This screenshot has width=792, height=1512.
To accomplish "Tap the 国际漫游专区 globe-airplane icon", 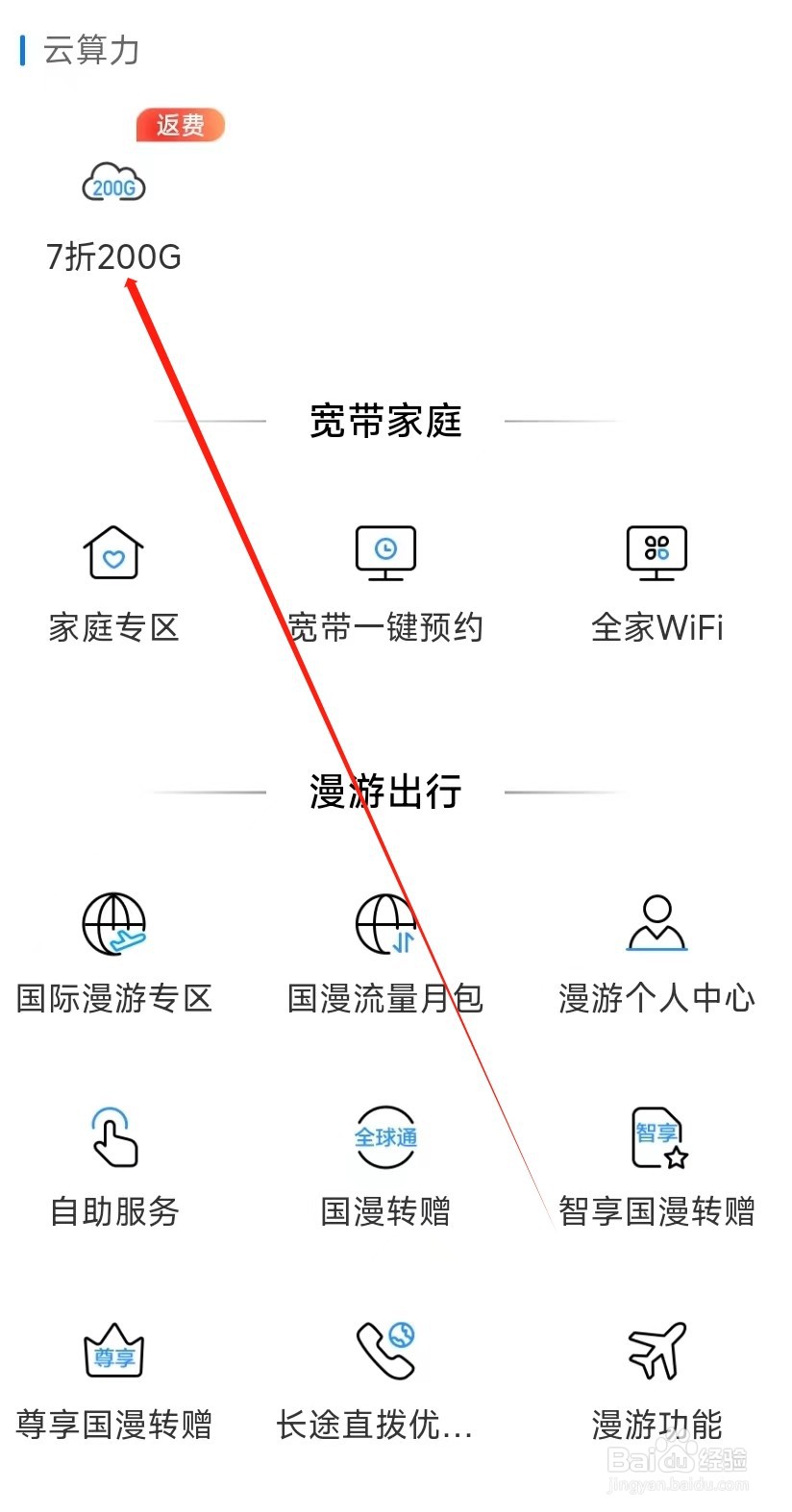I will [x=112, y=924].
